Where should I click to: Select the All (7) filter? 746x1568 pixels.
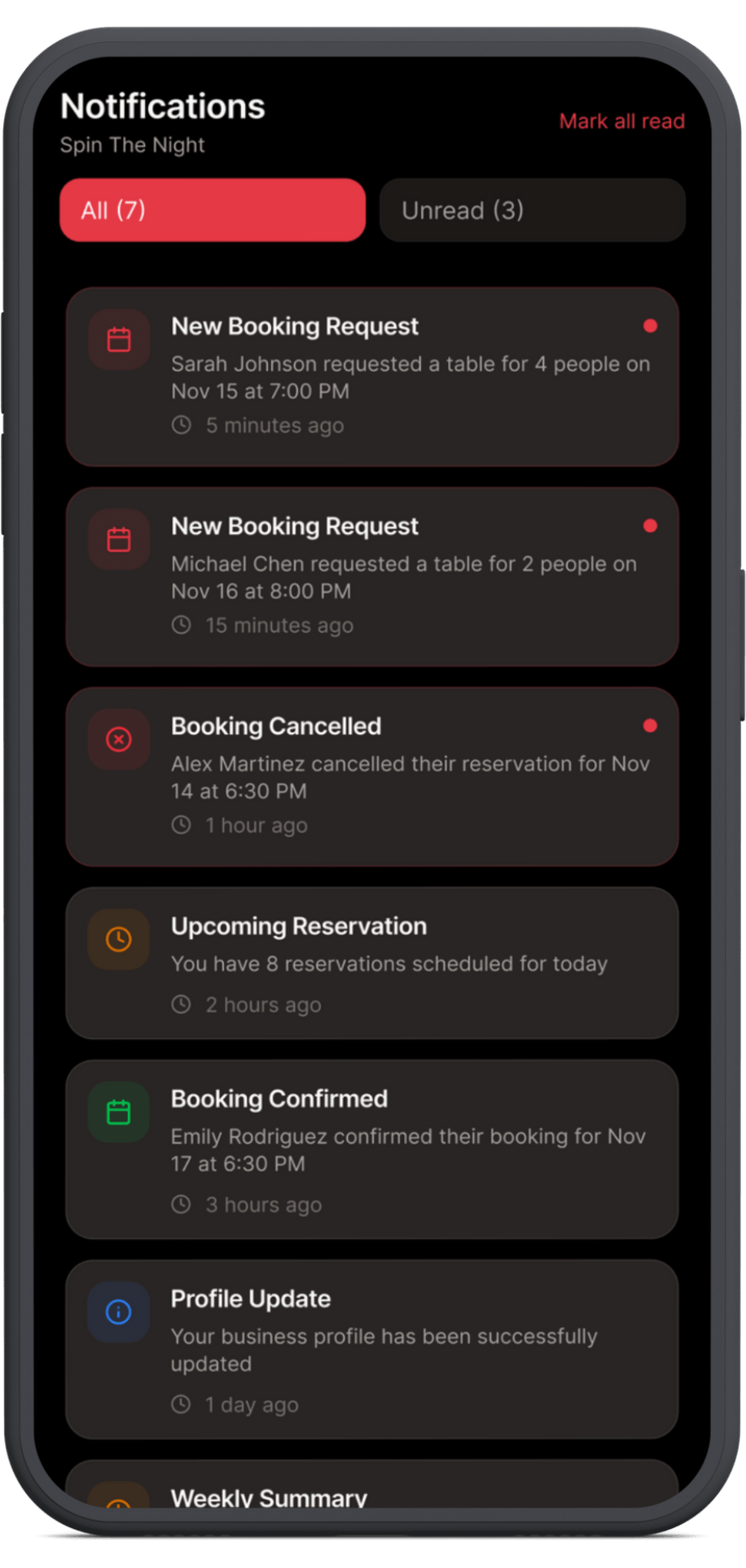pos(213,210)
